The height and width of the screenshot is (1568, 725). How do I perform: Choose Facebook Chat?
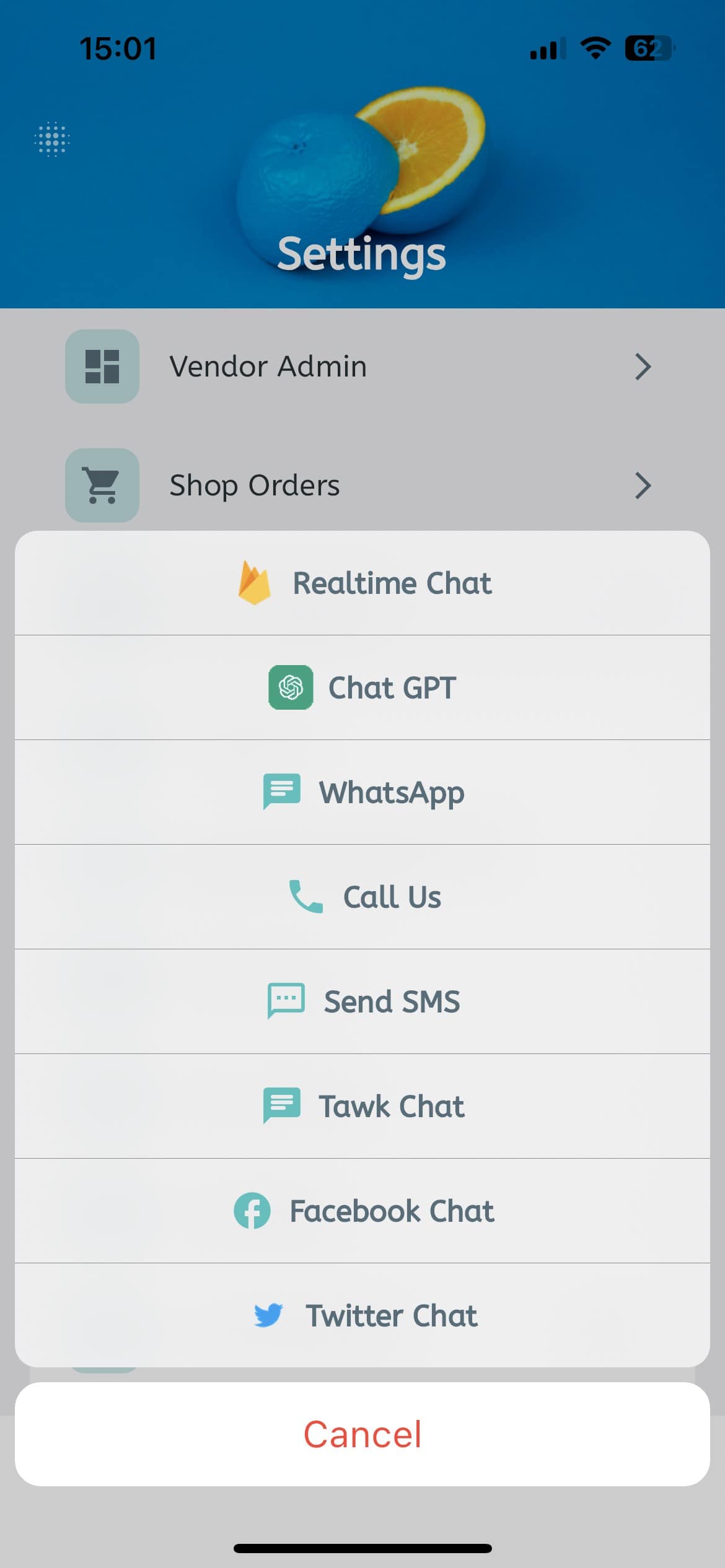(x=362, y=1211)
